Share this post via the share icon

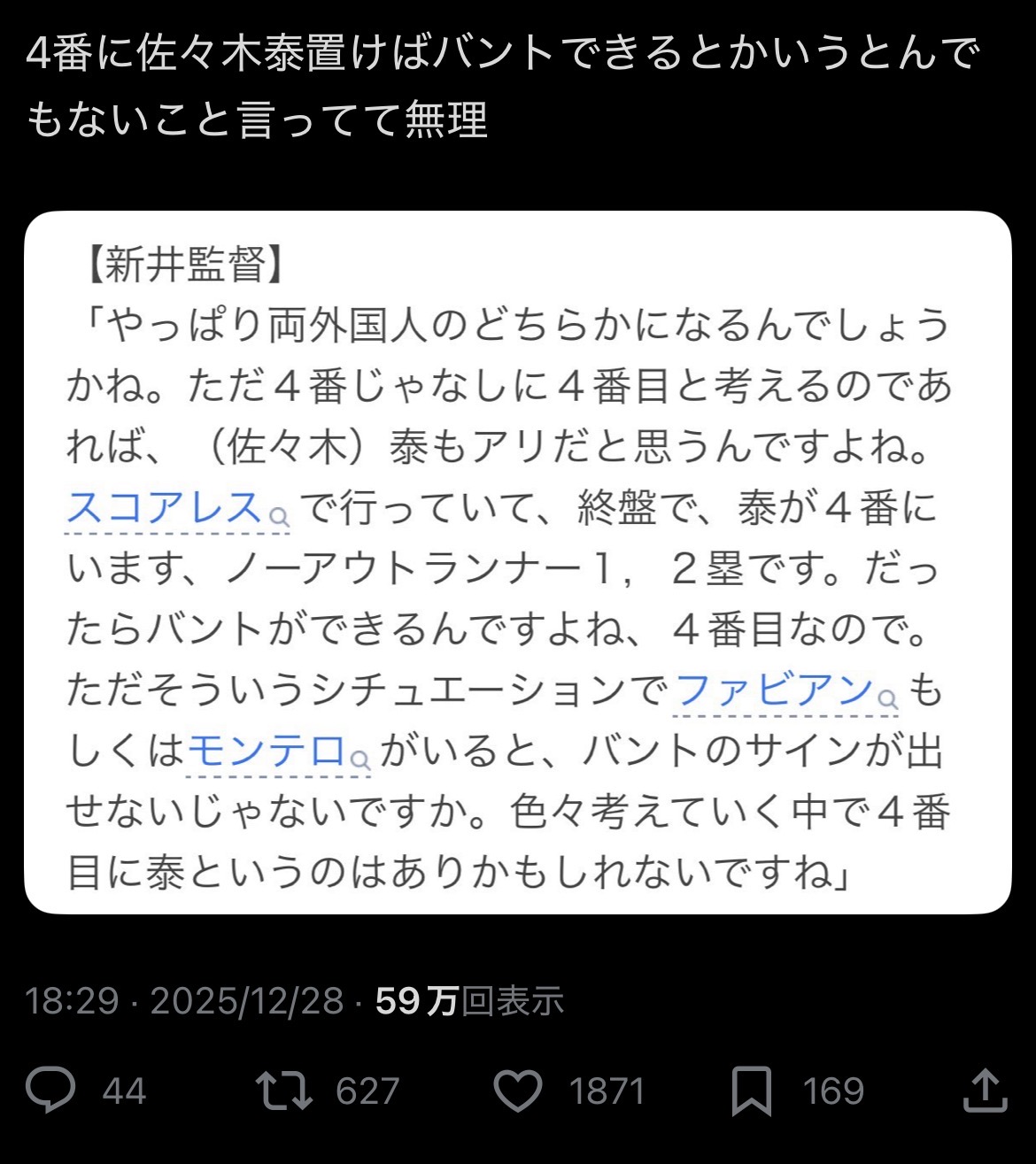pos(986,1090)
